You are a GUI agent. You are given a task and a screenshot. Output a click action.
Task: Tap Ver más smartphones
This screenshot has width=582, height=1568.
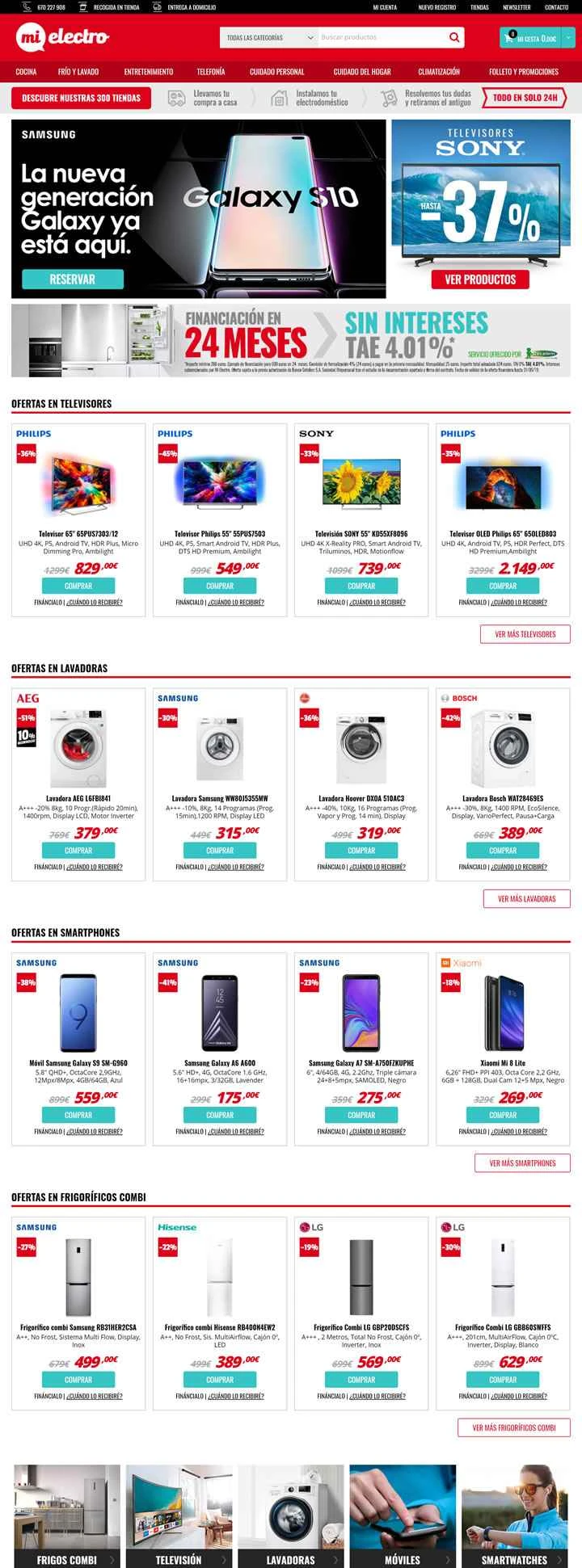point(522,1163)
